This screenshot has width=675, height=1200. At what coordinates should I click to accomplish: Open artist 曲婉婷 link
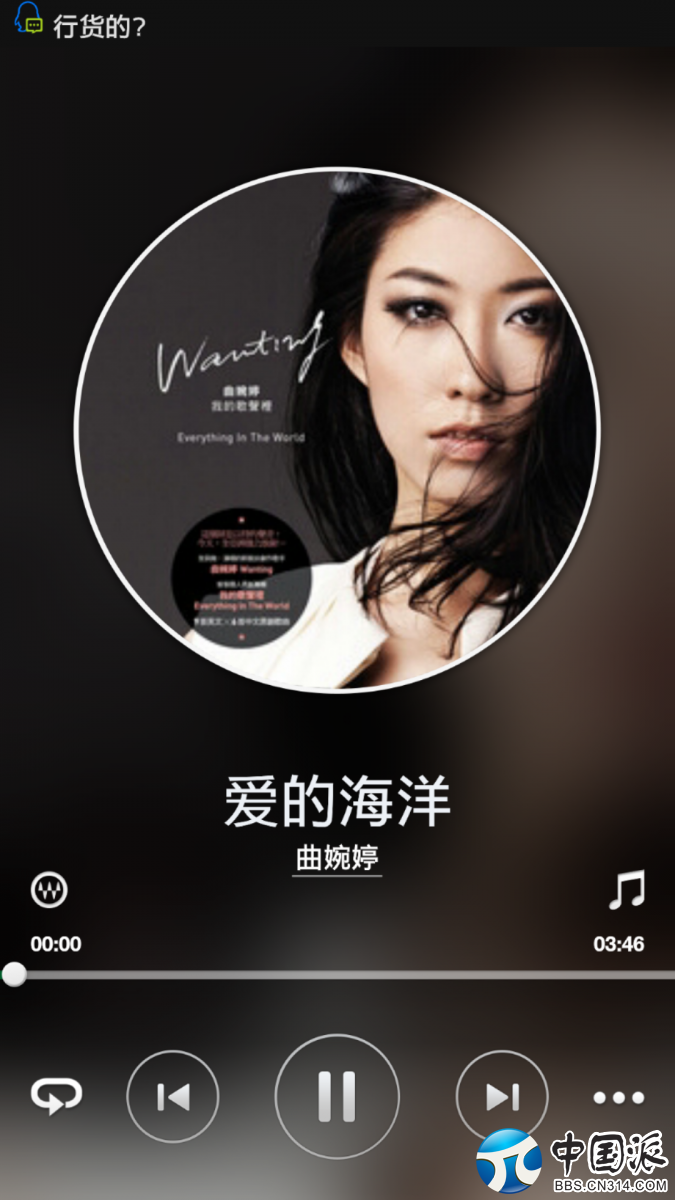[337, 858]
